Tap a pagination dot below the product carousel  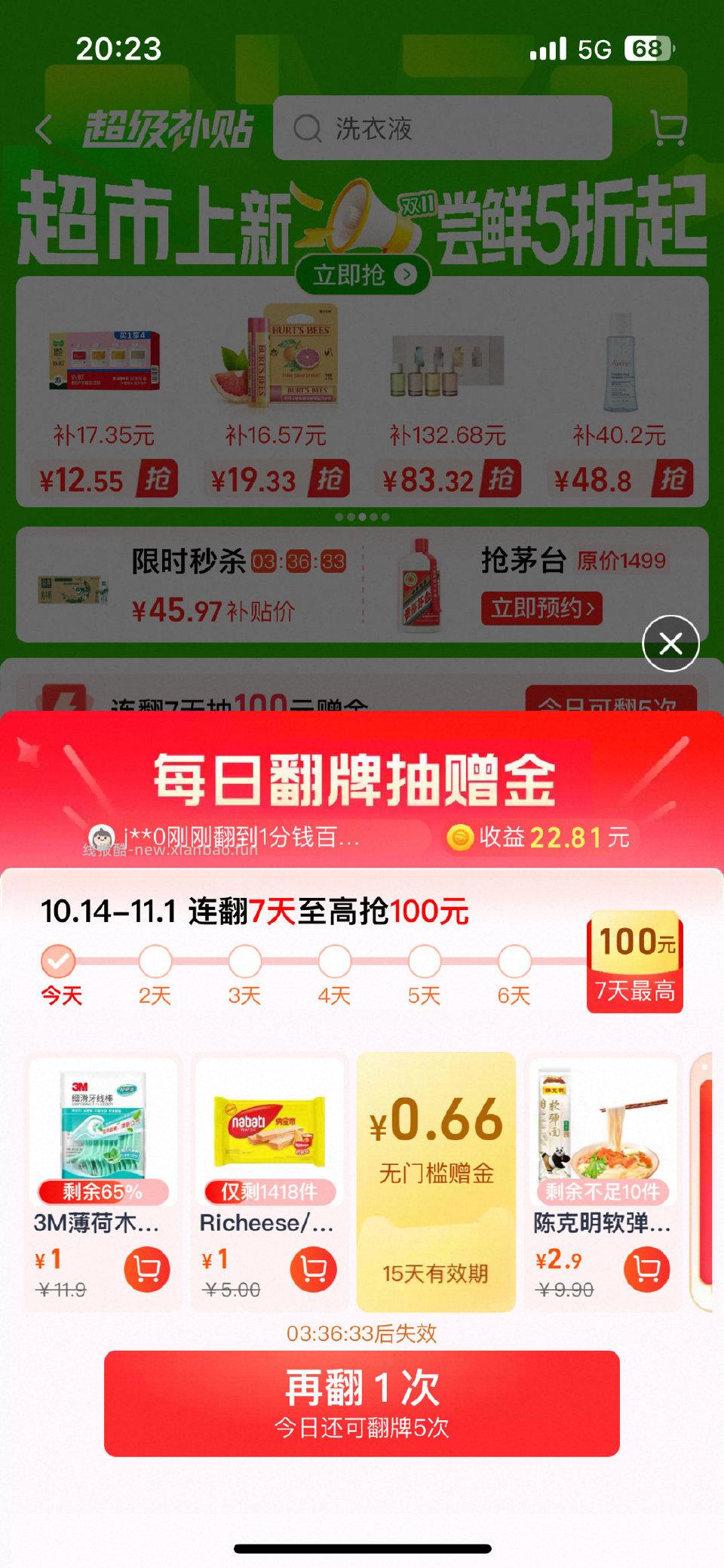[362, 515]
